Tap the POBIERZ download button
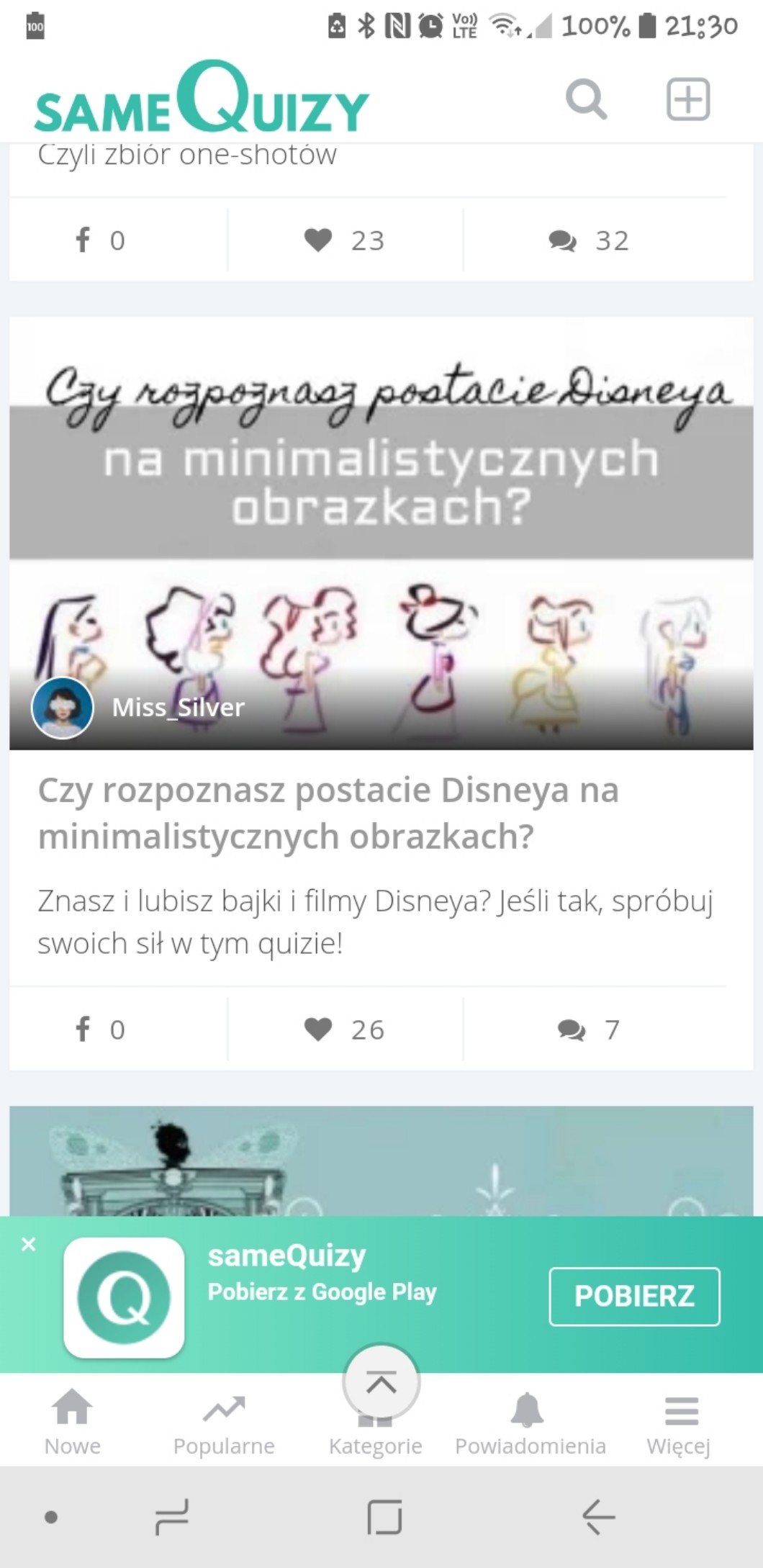This screenshot has height=1568, width=763. [634, 1296]
